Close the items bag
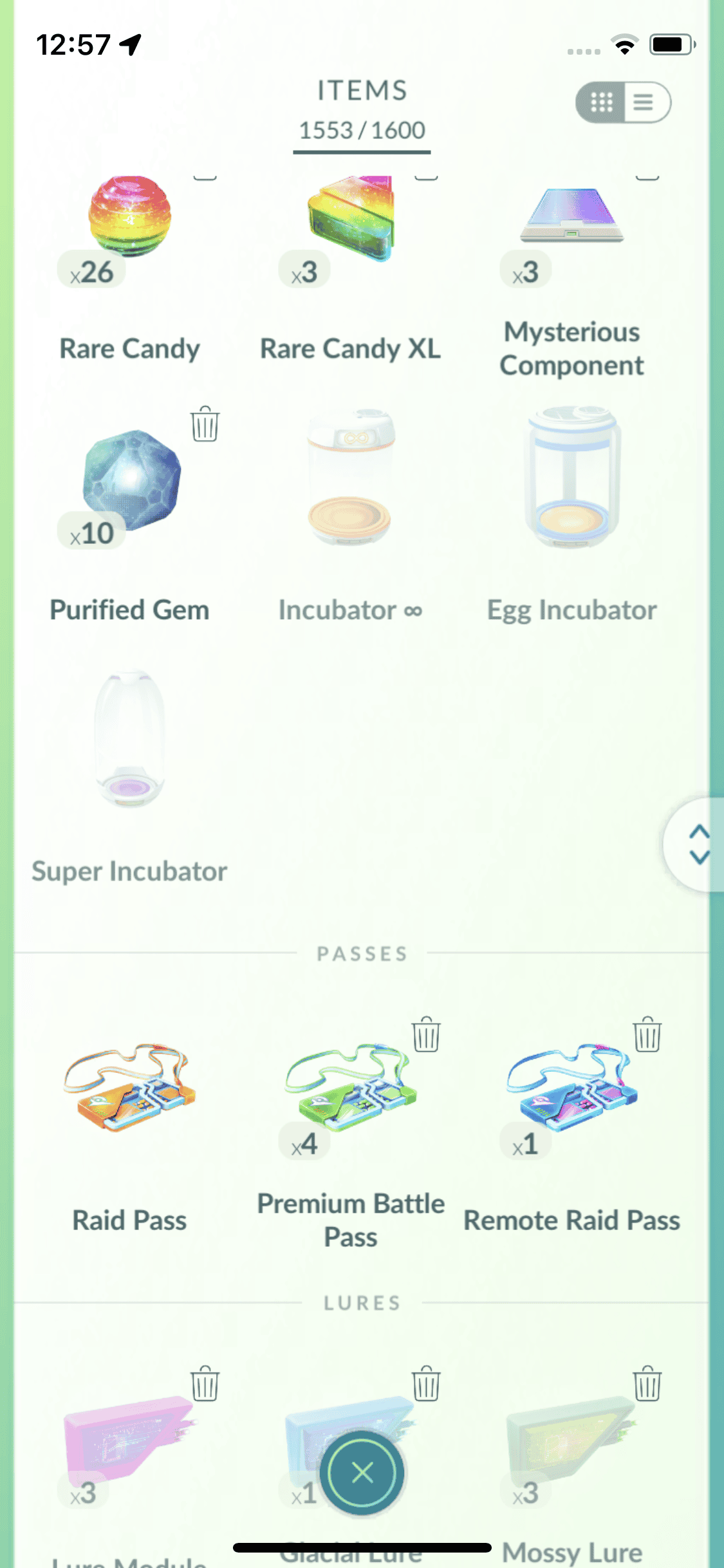Viewport: 724px width, 1568px height. click(x=362, y=1472)
